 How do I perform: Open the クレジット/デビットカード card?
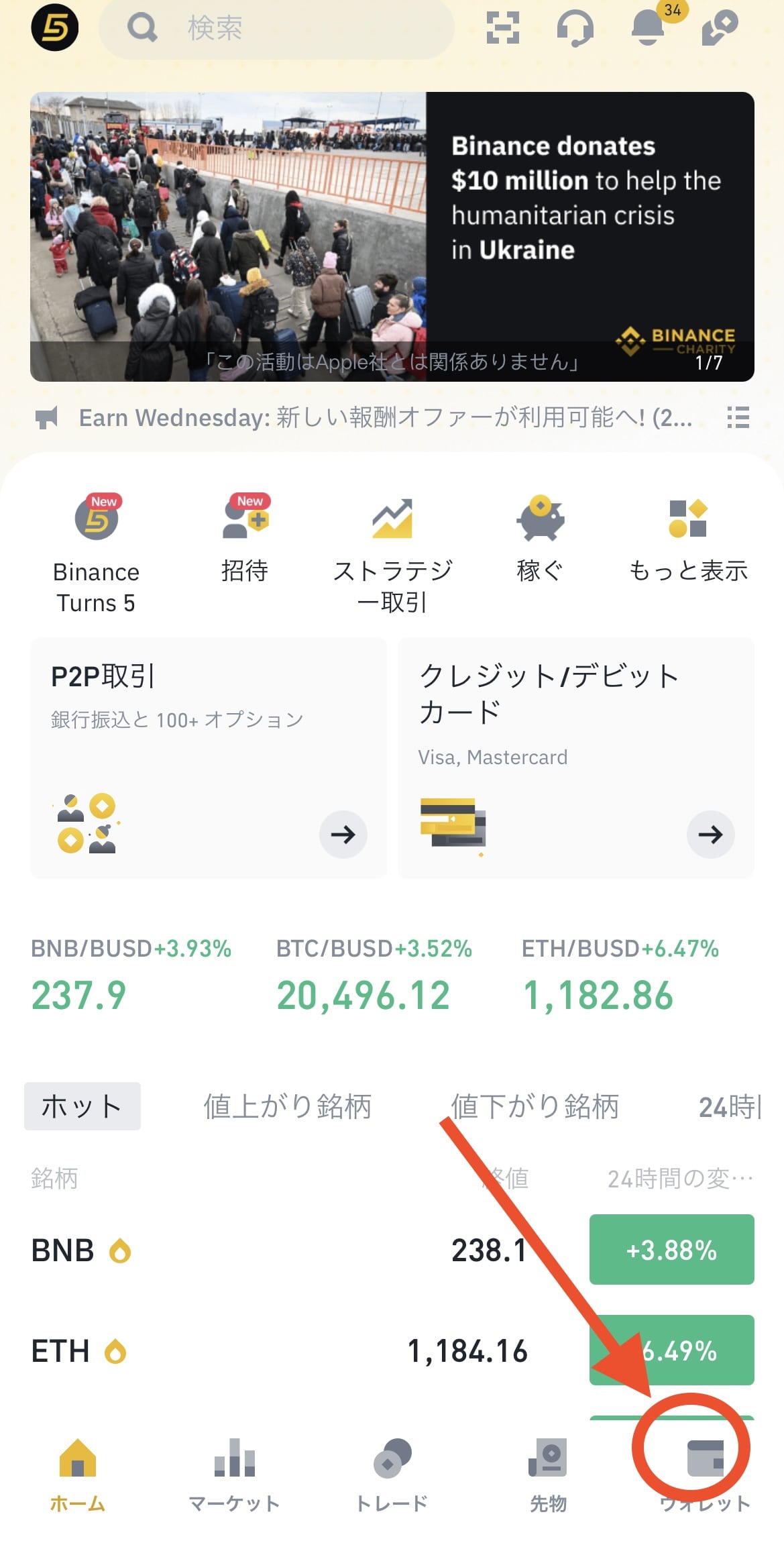click(x=576, y=758)
